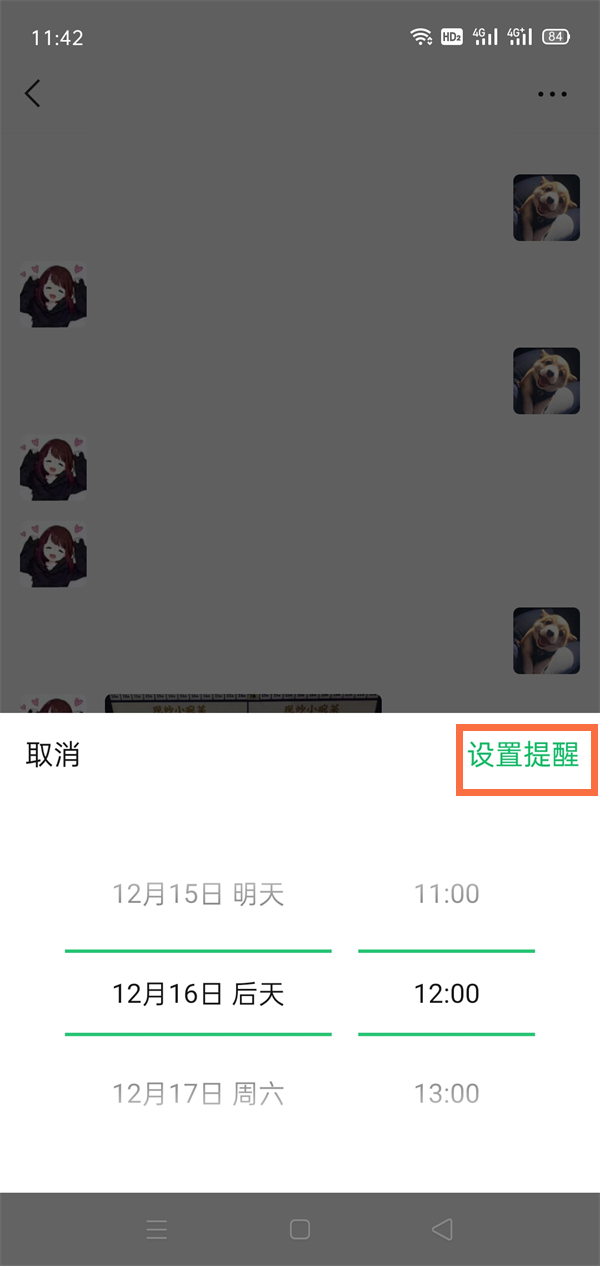Viewport: 600px width, 1266px height.
Task: Select the date 12月15日 明天
Action: pyautogui.click(x=198, y=893)
